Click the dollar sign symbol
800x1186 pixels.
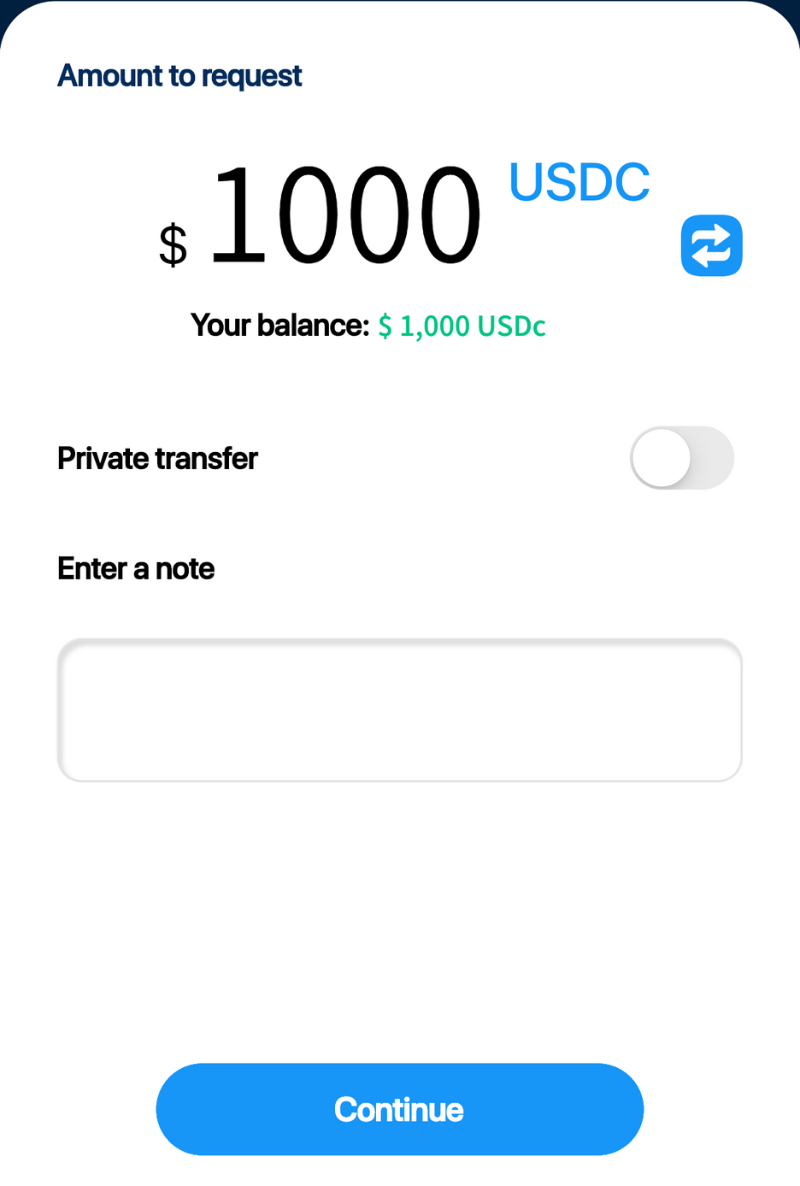[x=172, y=245]
